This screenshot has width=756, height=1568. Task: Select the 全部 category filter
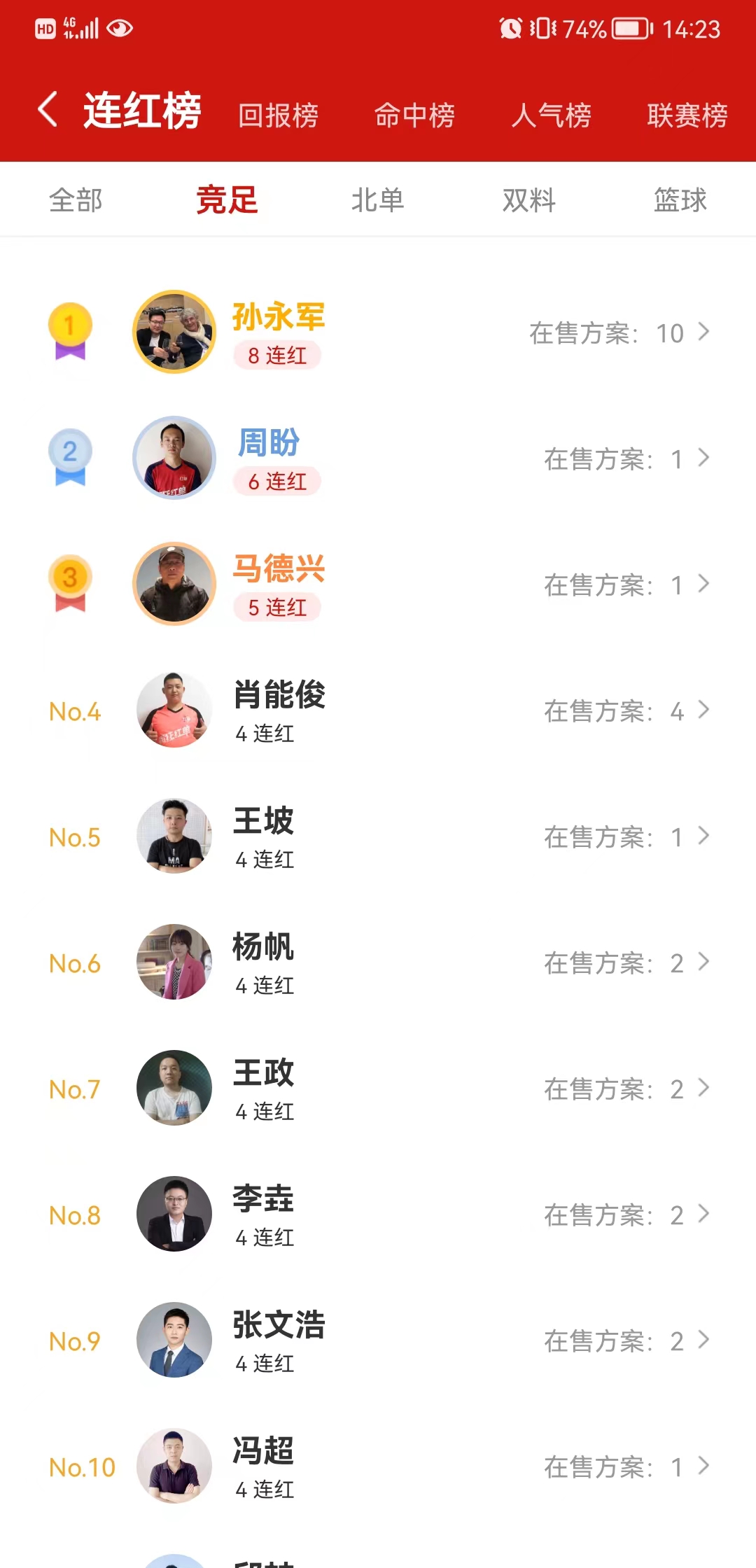[x=76, y=200]
